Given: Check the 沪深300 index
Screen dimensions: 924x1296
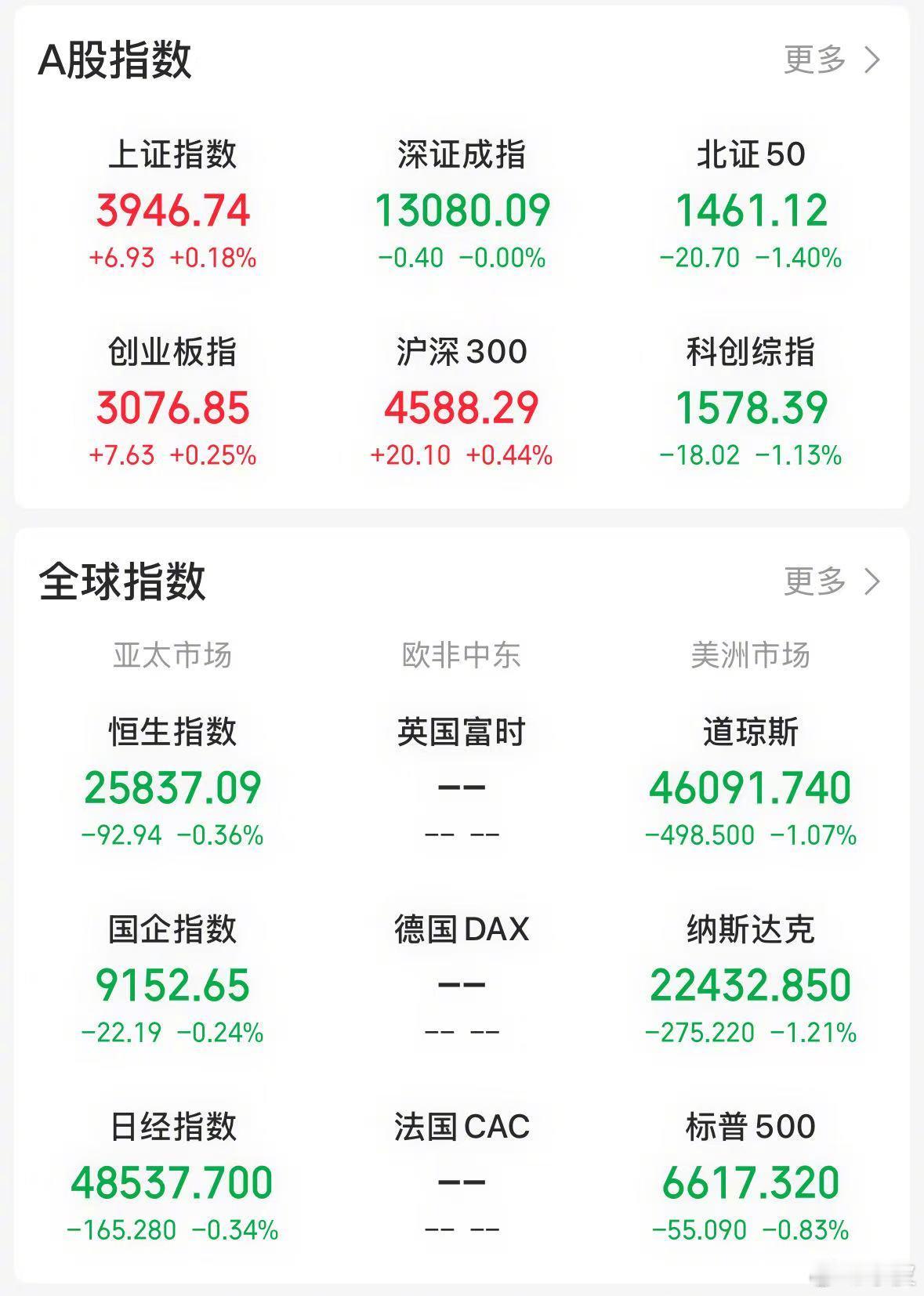Looking at the screenshot, I should click(x=462, y=402).
